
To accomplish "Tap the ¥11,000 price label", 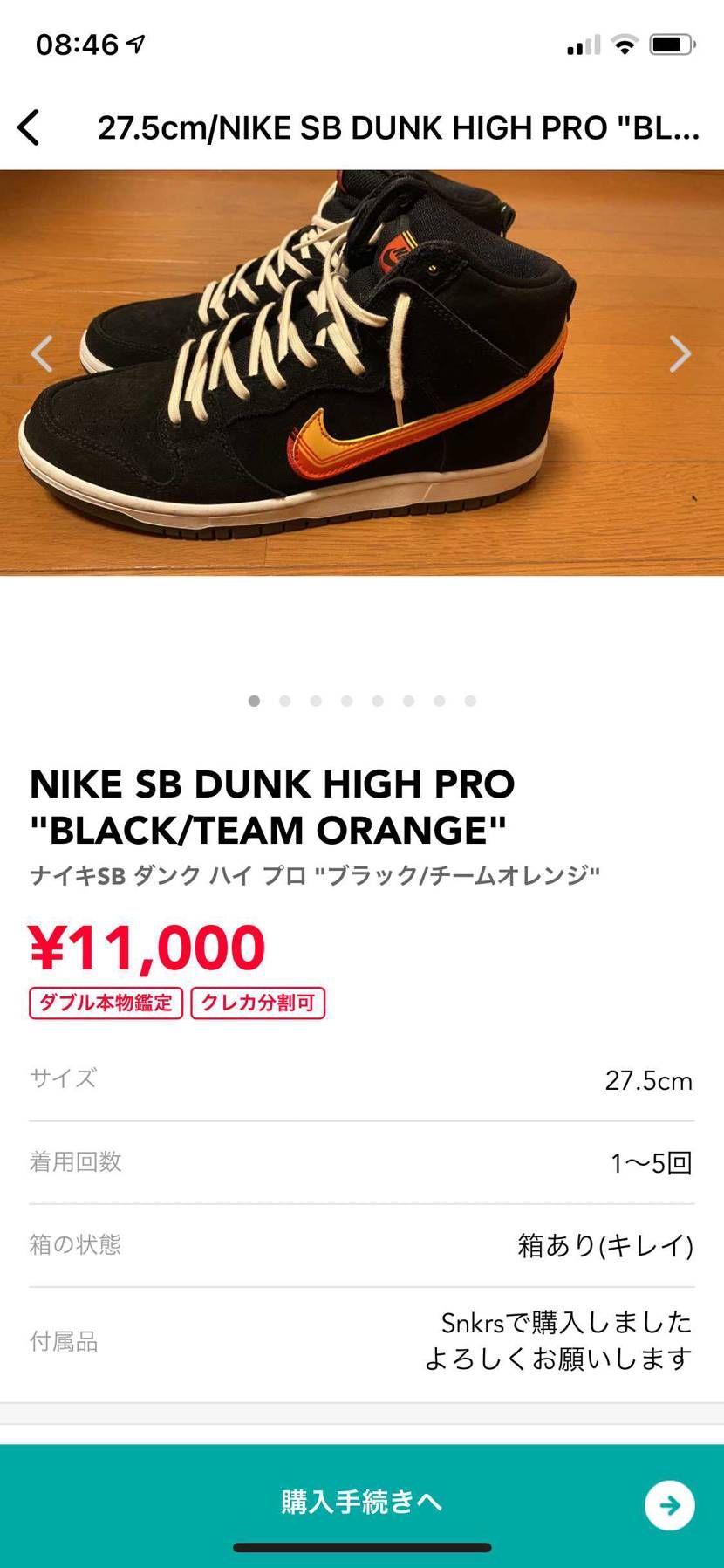I will point(145,944).
